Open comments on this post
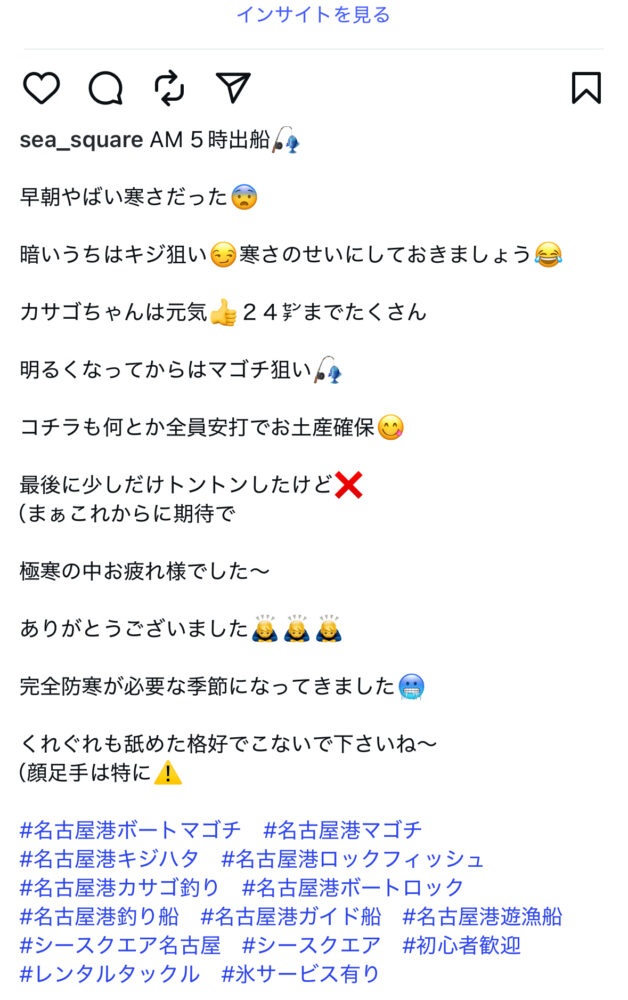 [105, 88]
